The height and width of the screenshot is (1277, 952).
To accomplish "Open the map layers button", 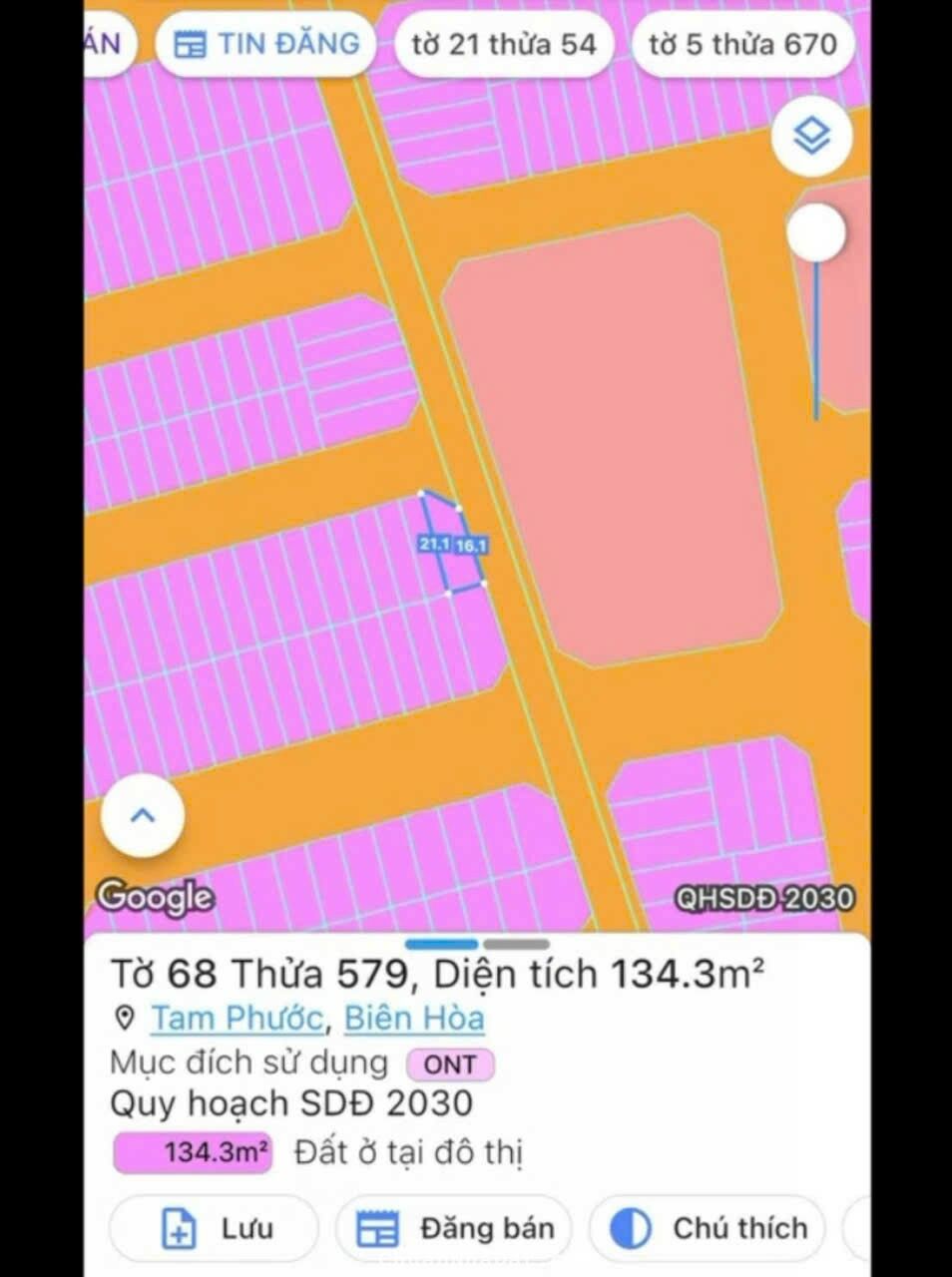I will click(811, 136).
